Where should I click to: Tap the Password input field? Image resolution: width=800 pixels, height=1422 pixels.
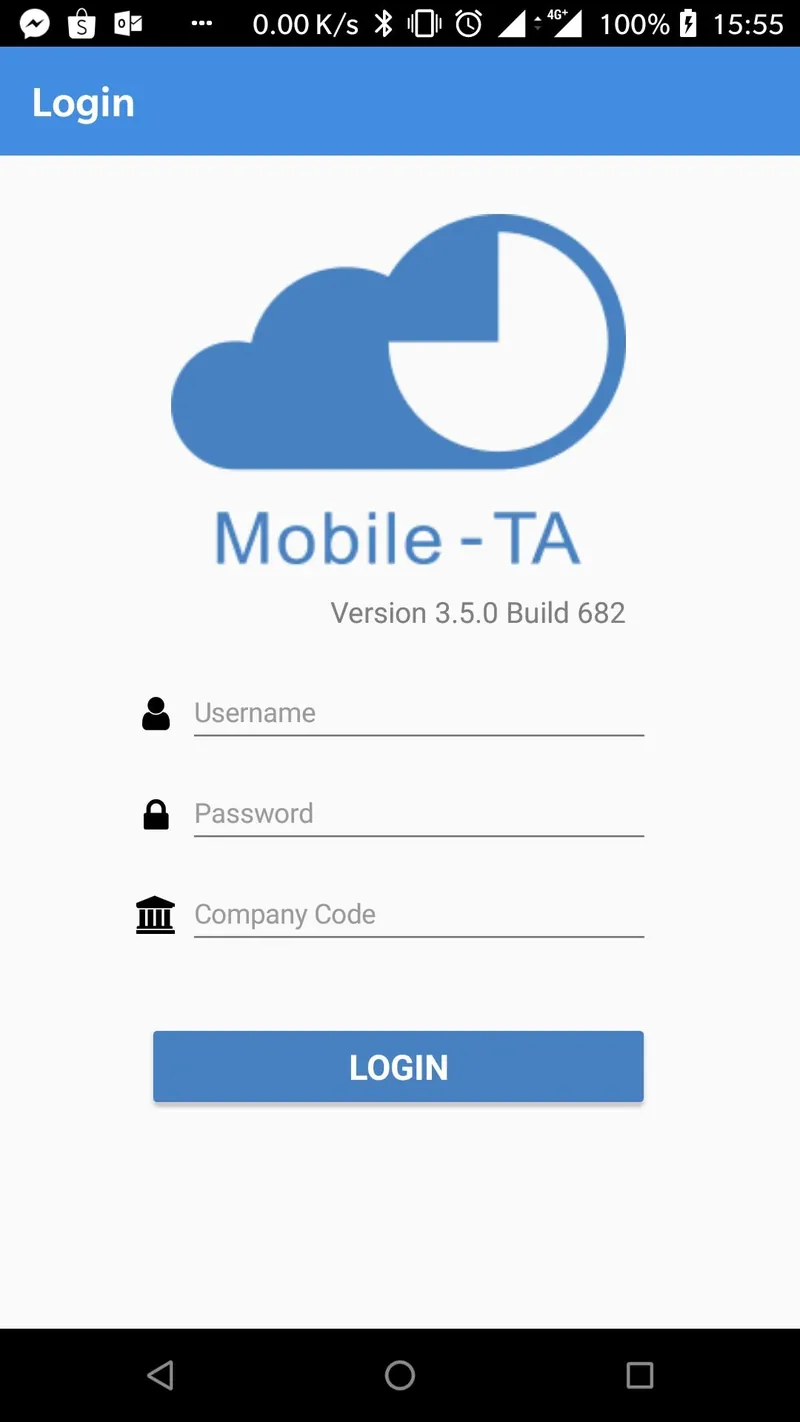418,813
